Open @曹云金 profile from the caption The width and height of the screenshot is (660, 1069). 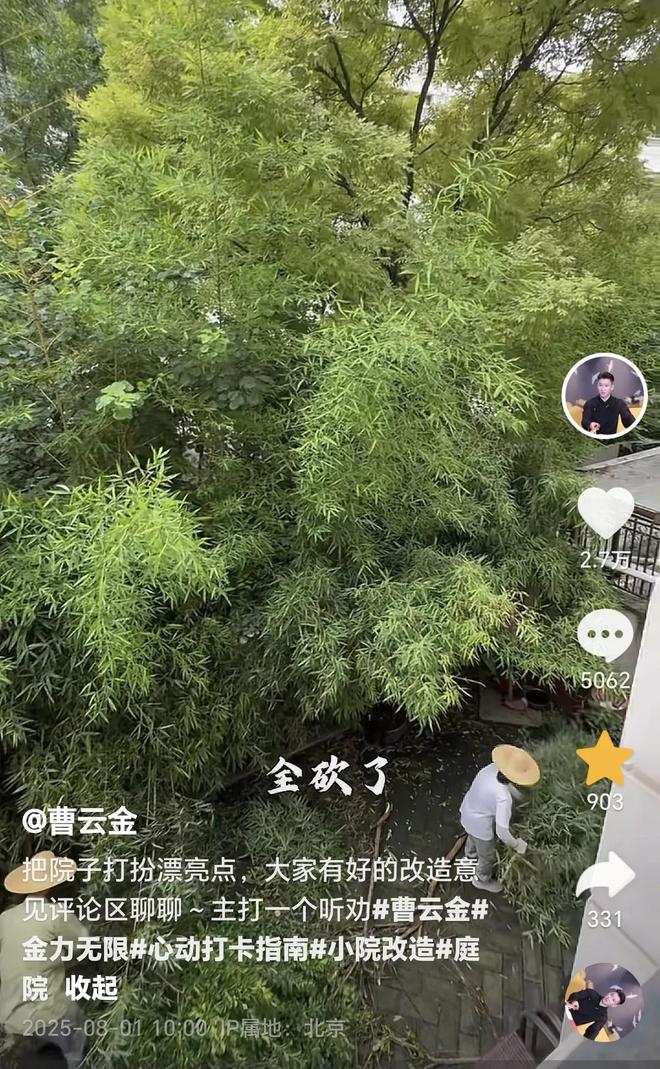[x=80, y=822]
